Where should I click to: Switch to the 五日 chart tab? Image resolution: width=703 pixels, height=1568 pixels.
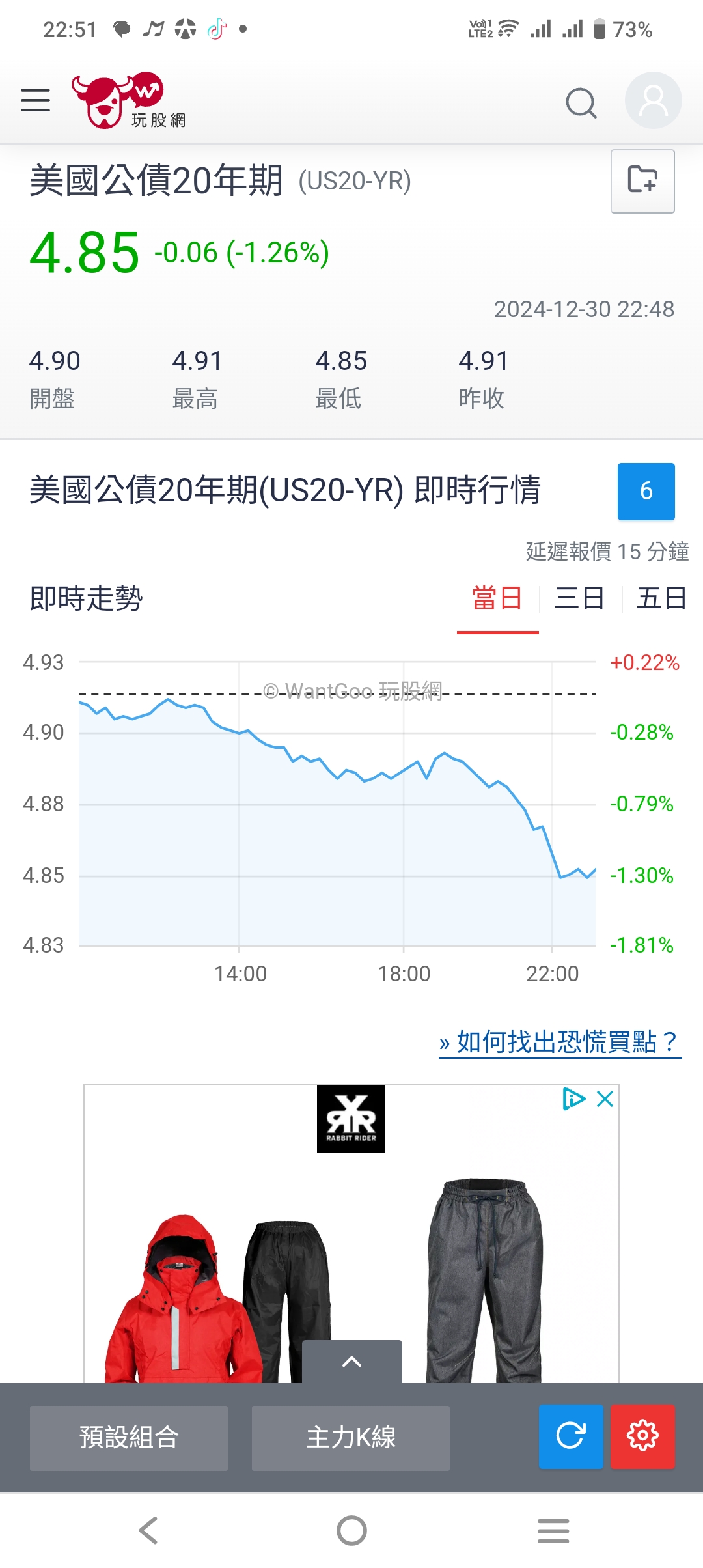tap(661, 598)
